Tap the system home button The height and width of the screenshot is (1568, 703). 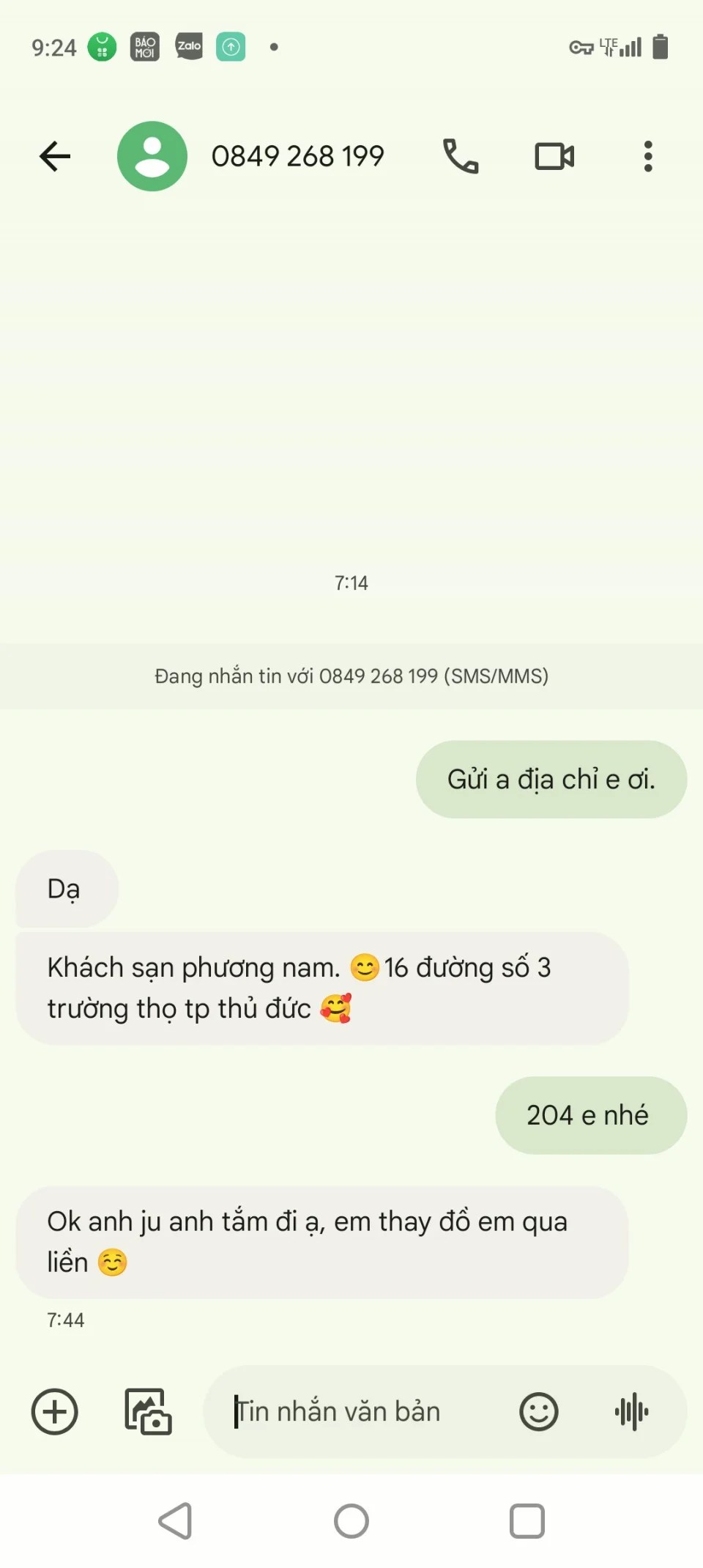coord(351,1521)
